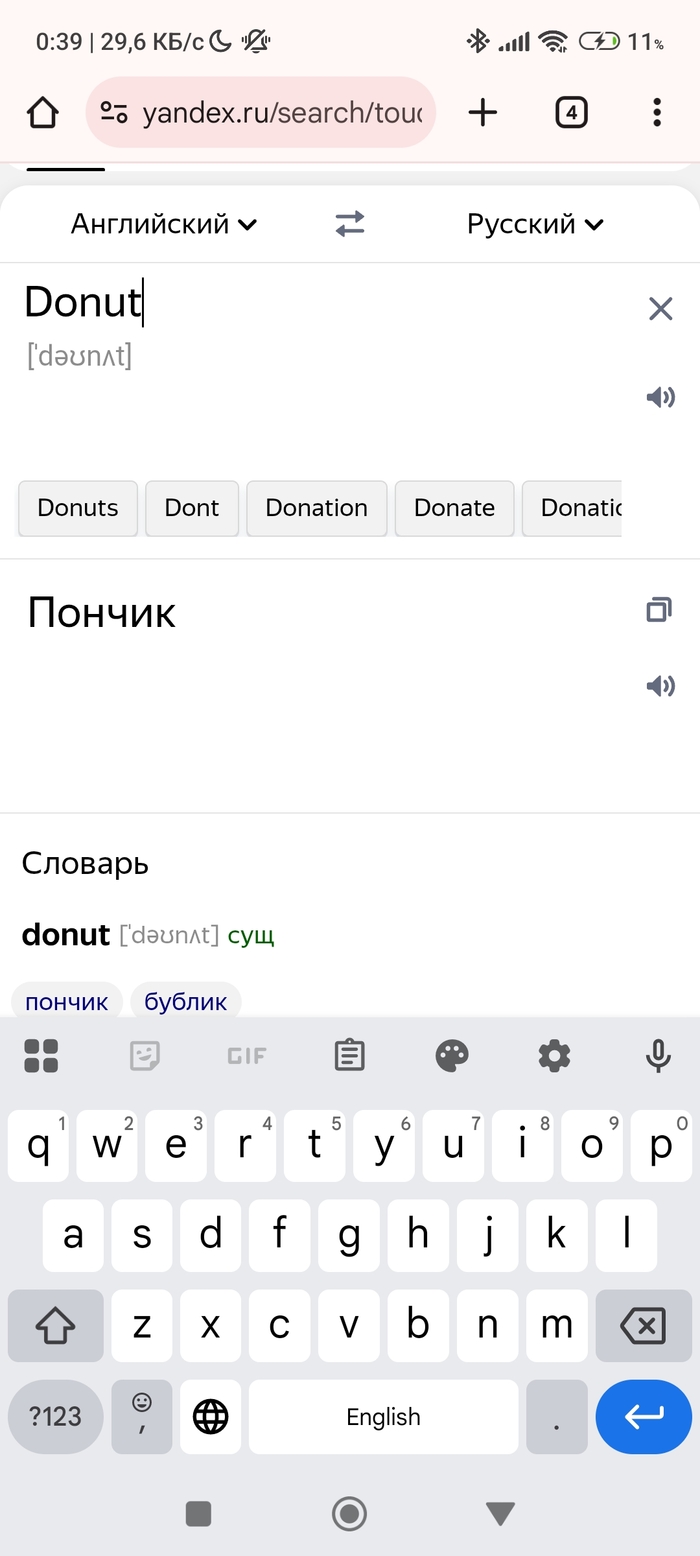
Task: Open the keyboard voice input microphone
Action: click(658, 1055)
